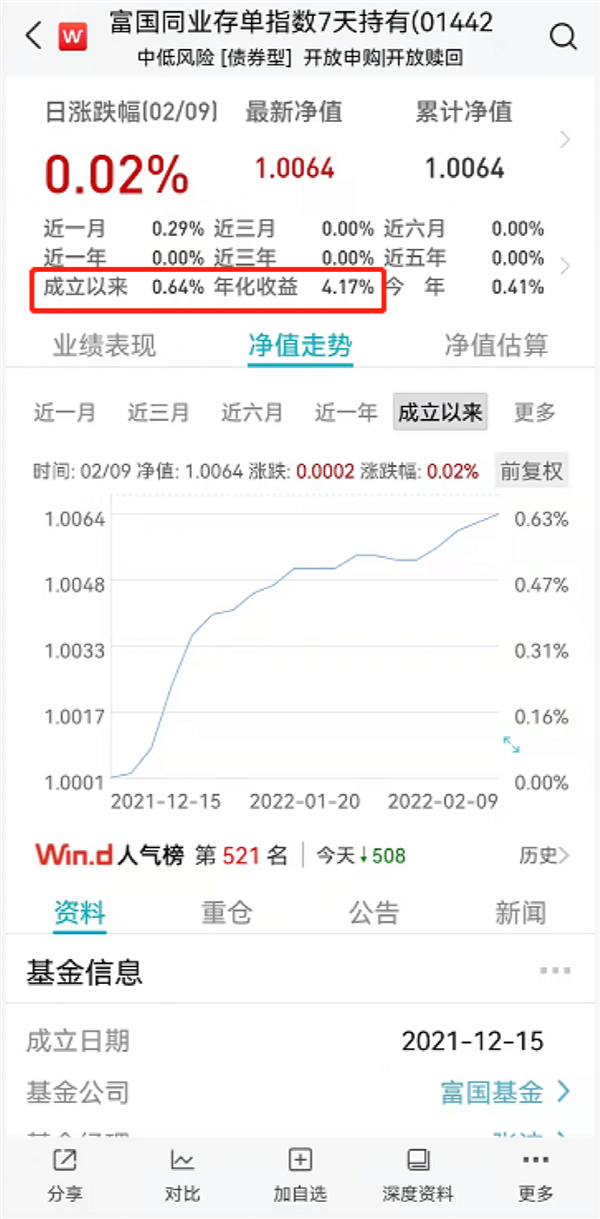Switch to the 新闻 tab
The width and height of the screenshot is (600, 1219).
pos(520,912)
